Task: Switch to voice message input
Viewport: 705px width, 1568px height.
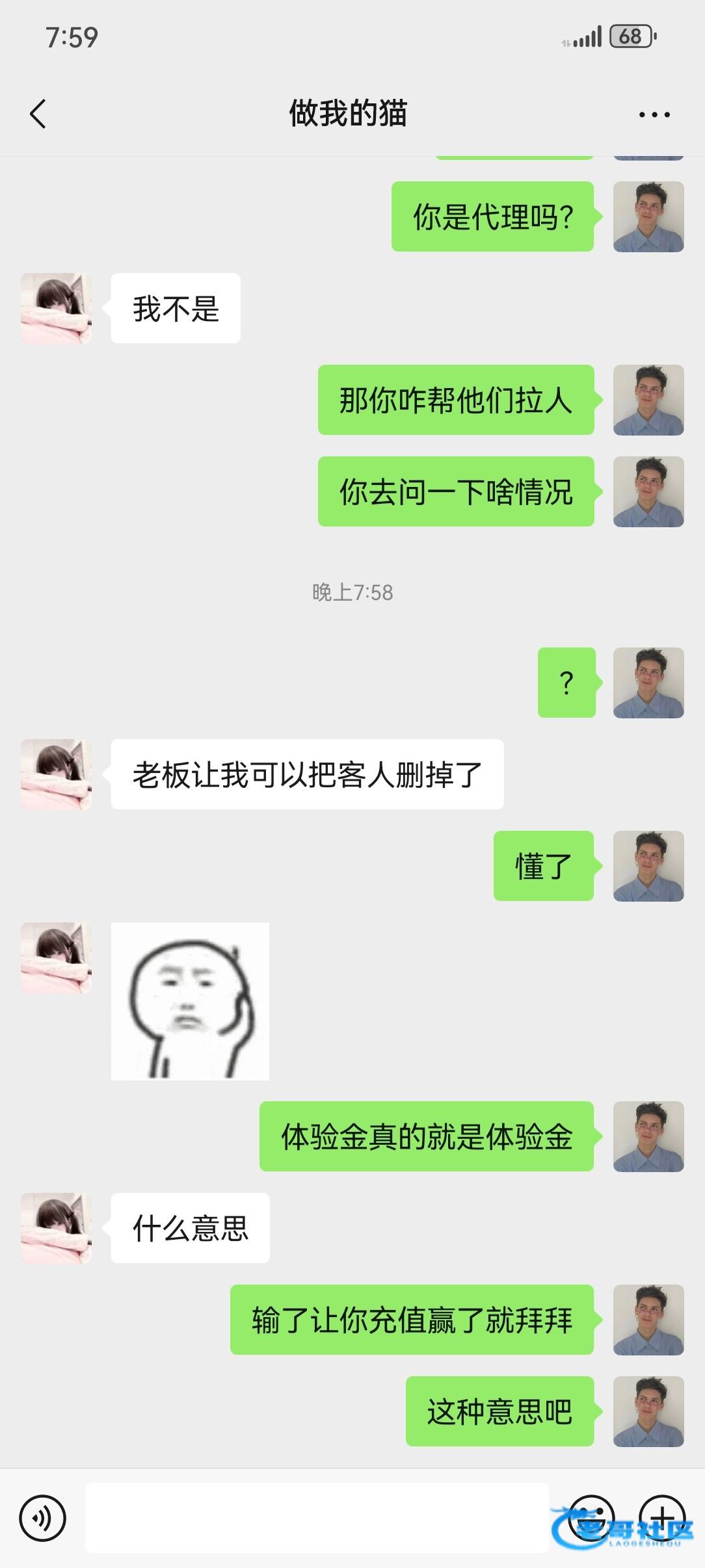Action: pos(43,1519)
